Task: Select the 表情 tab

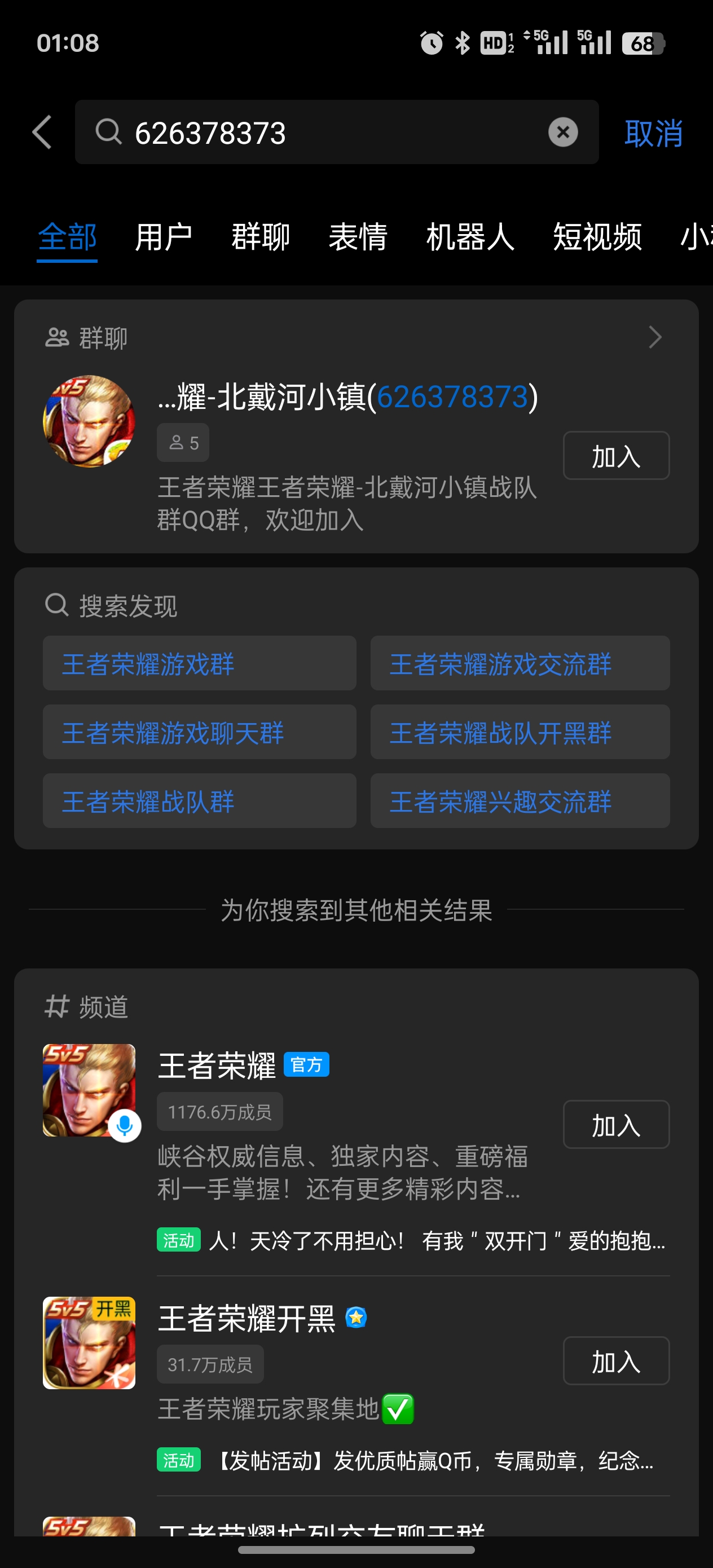Action: click(358, 237)
